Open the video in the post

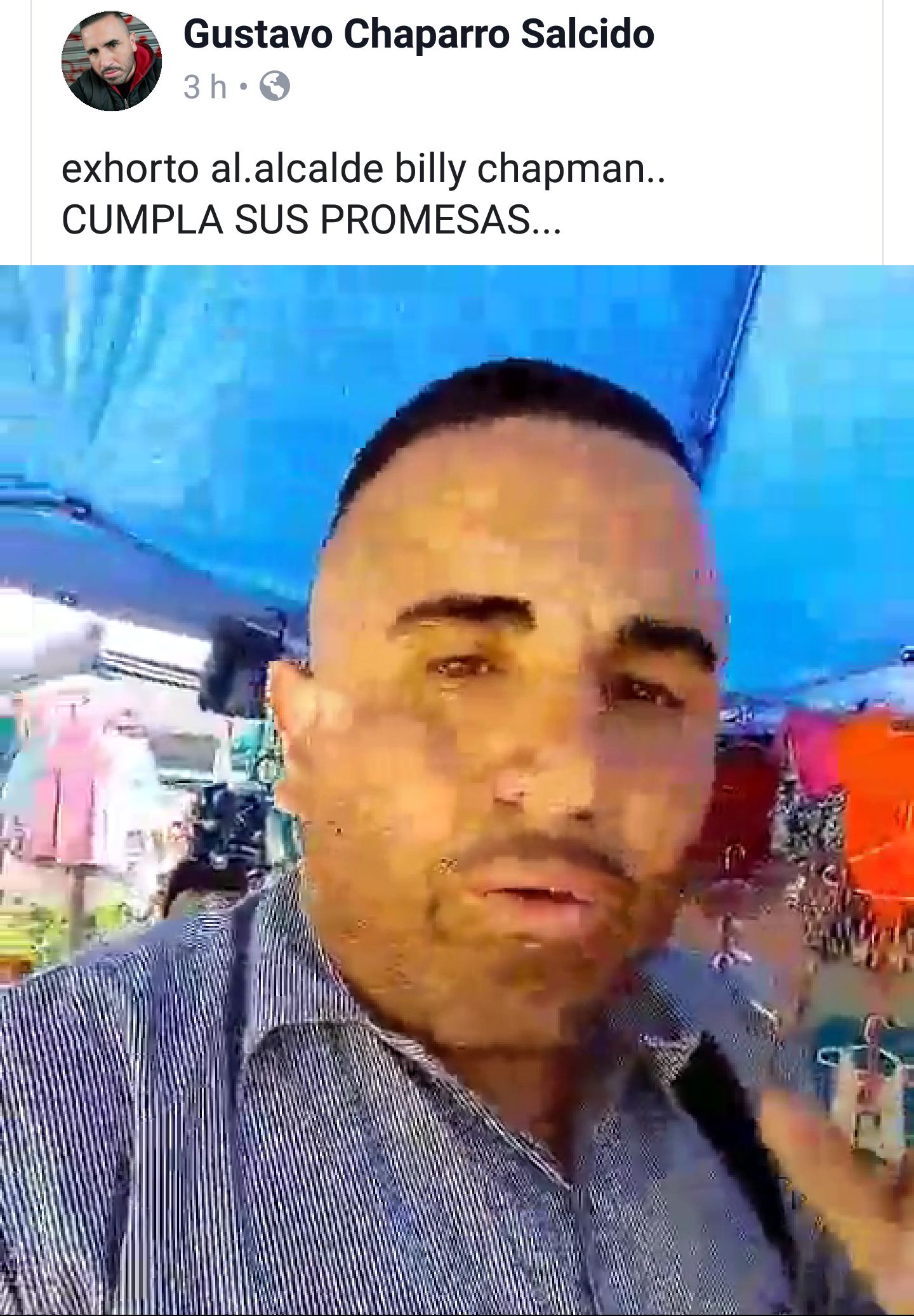pos(457,789)
